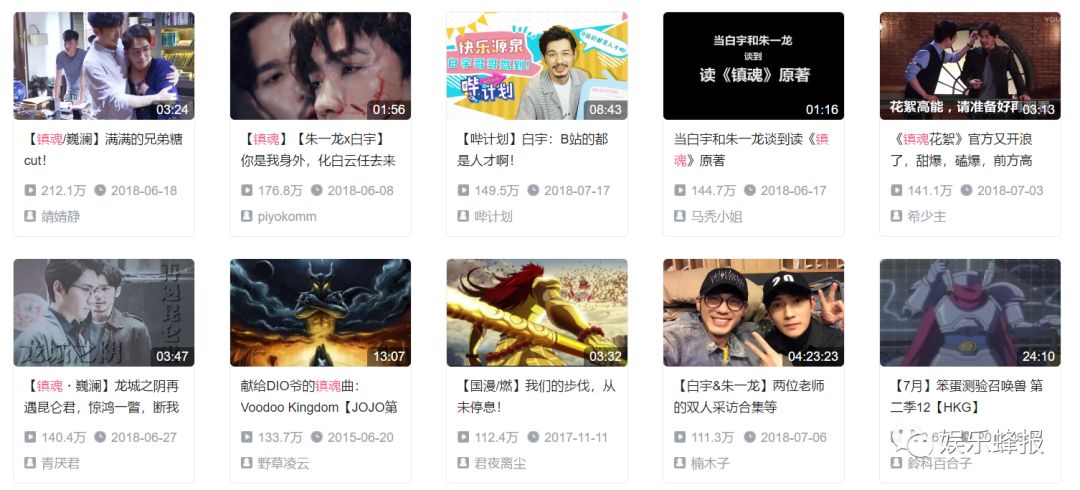
Task: Visit uploader 靖靖静's profile
Action: click(60, 216)
